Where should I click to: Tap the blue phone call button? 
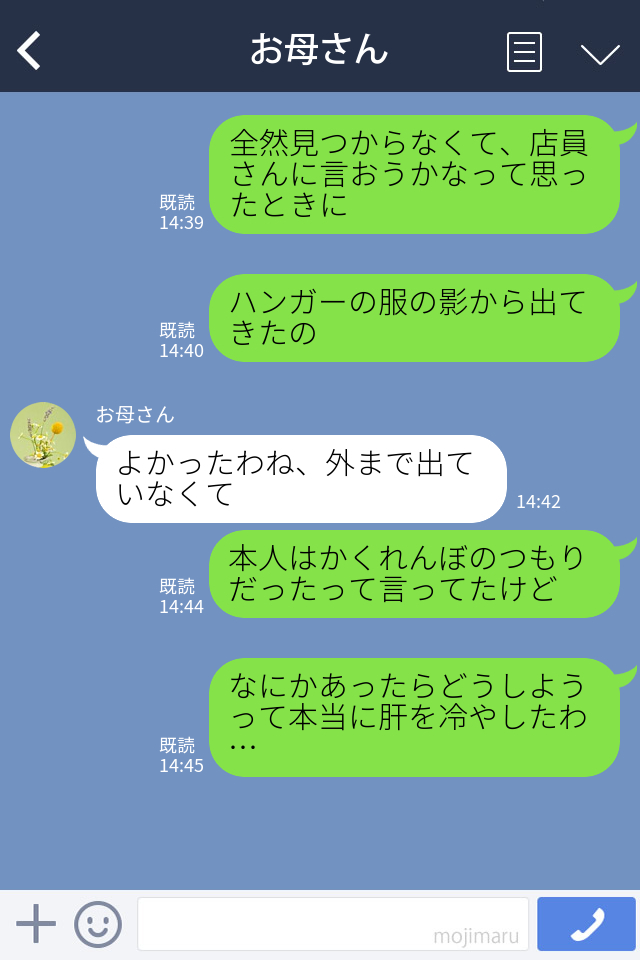pos(586,923)
